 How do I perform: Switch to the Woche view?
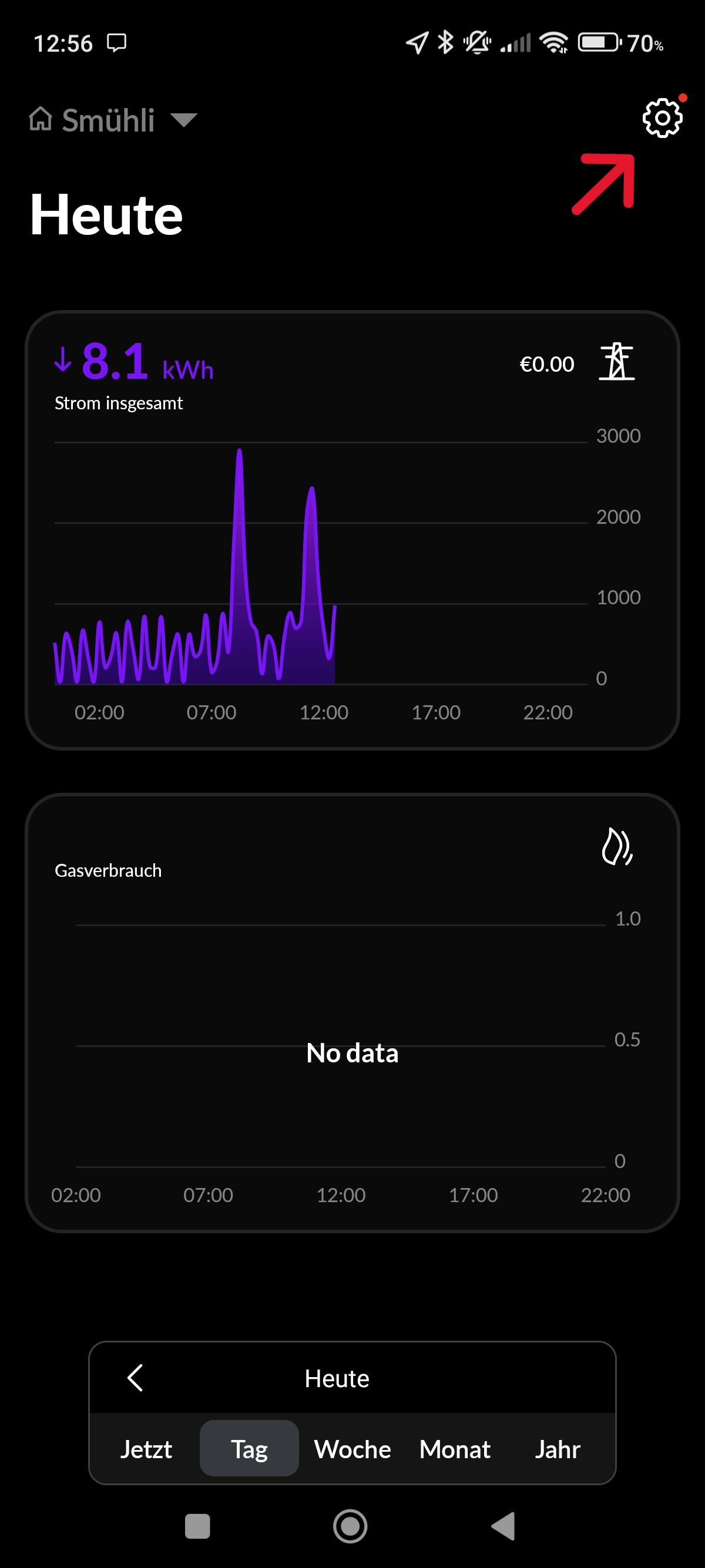[x=352, y=1449]
